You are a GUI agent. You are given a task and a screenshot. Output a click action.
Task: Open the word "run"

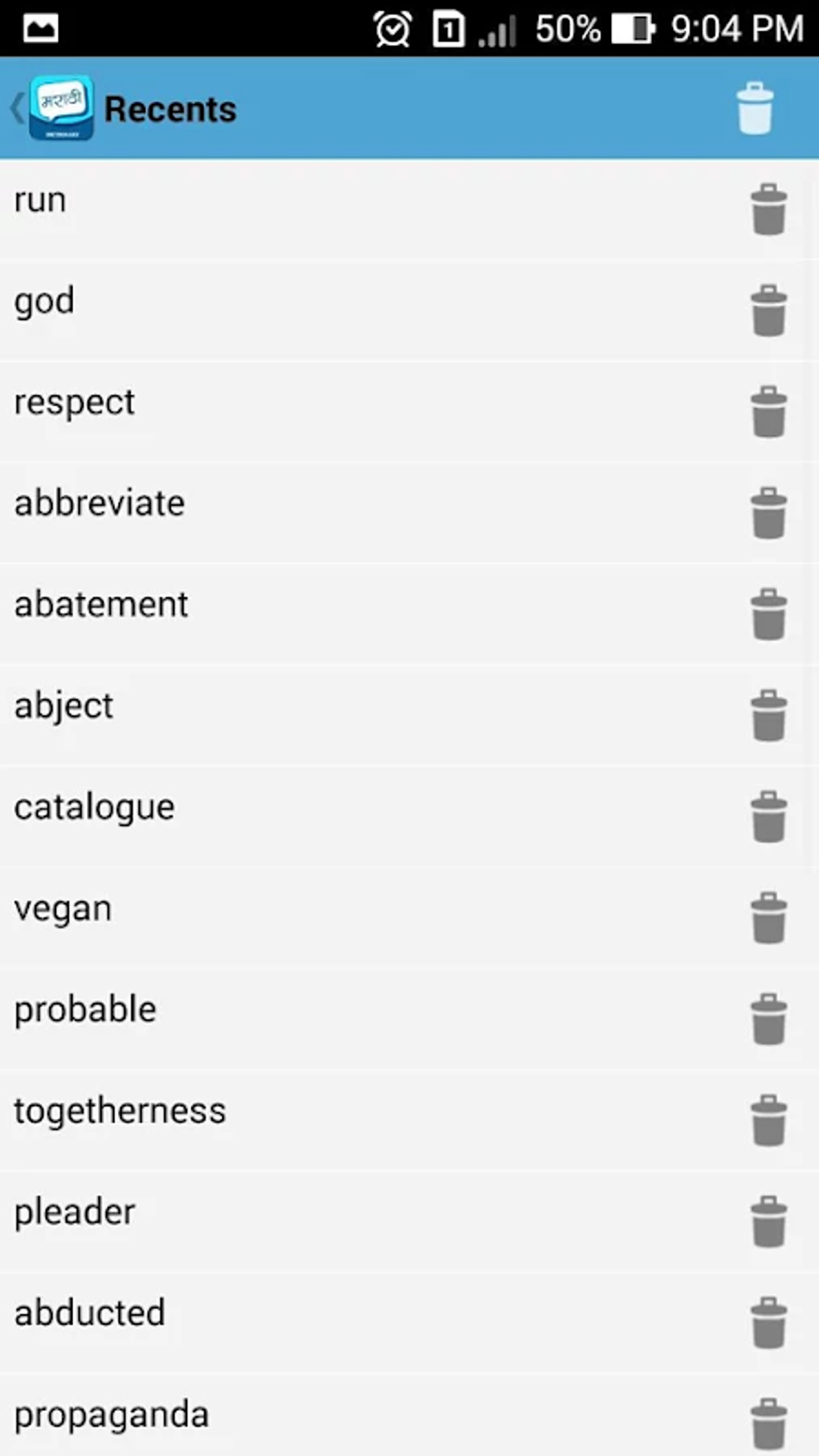(40, 200)
